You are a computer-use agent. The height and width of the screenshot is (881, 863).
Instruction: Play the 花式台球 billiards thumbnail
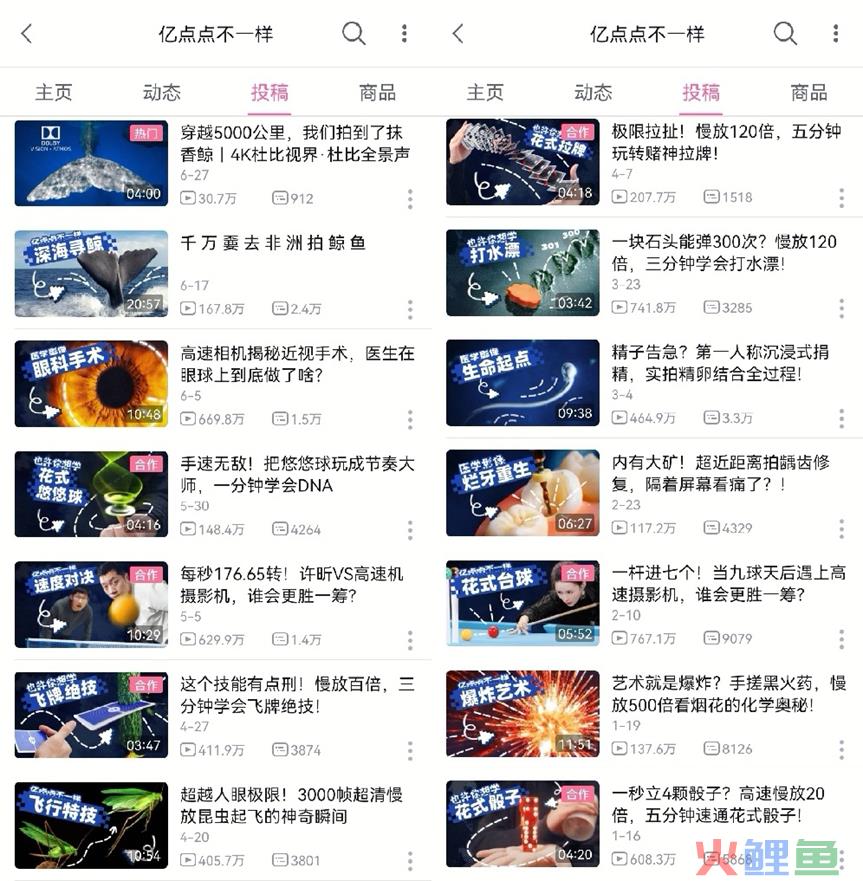point(522,604)
